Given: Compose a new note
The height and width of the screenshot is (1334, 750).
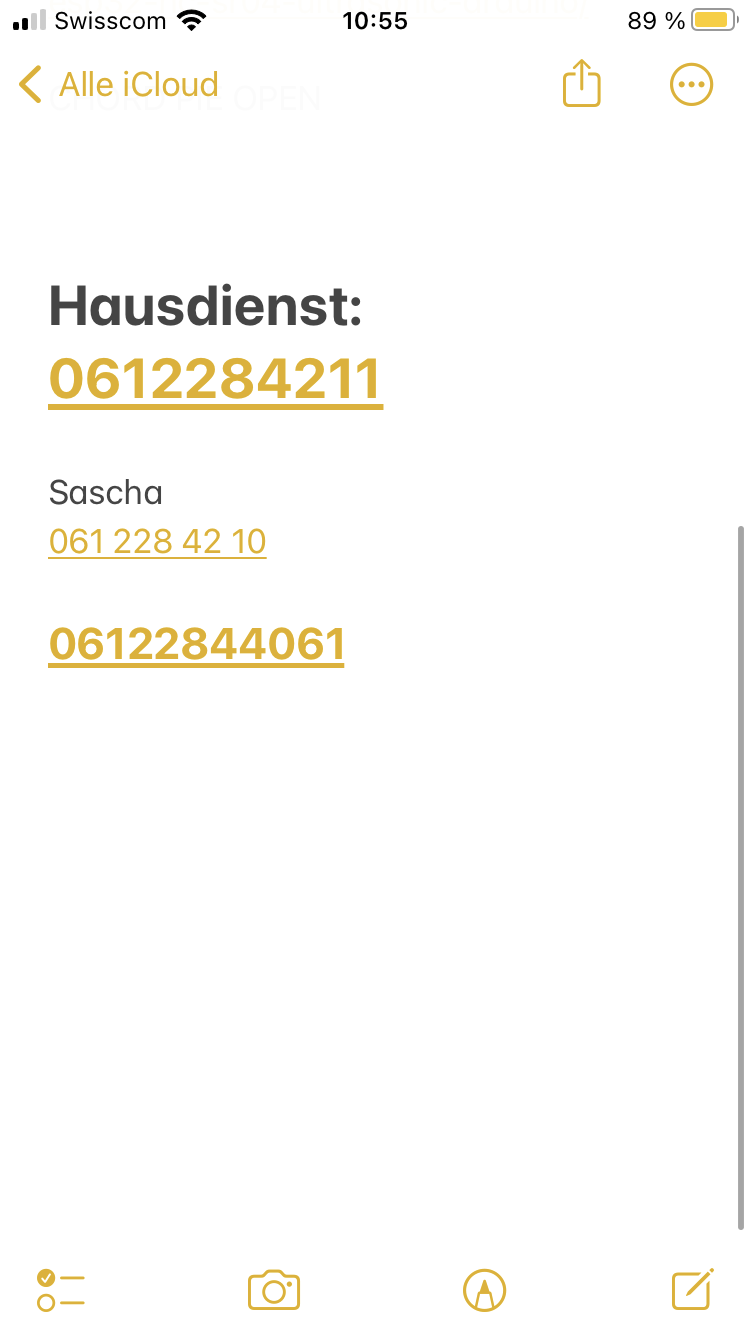Looking at the screenshot, I should click(x=692, y=1290).
